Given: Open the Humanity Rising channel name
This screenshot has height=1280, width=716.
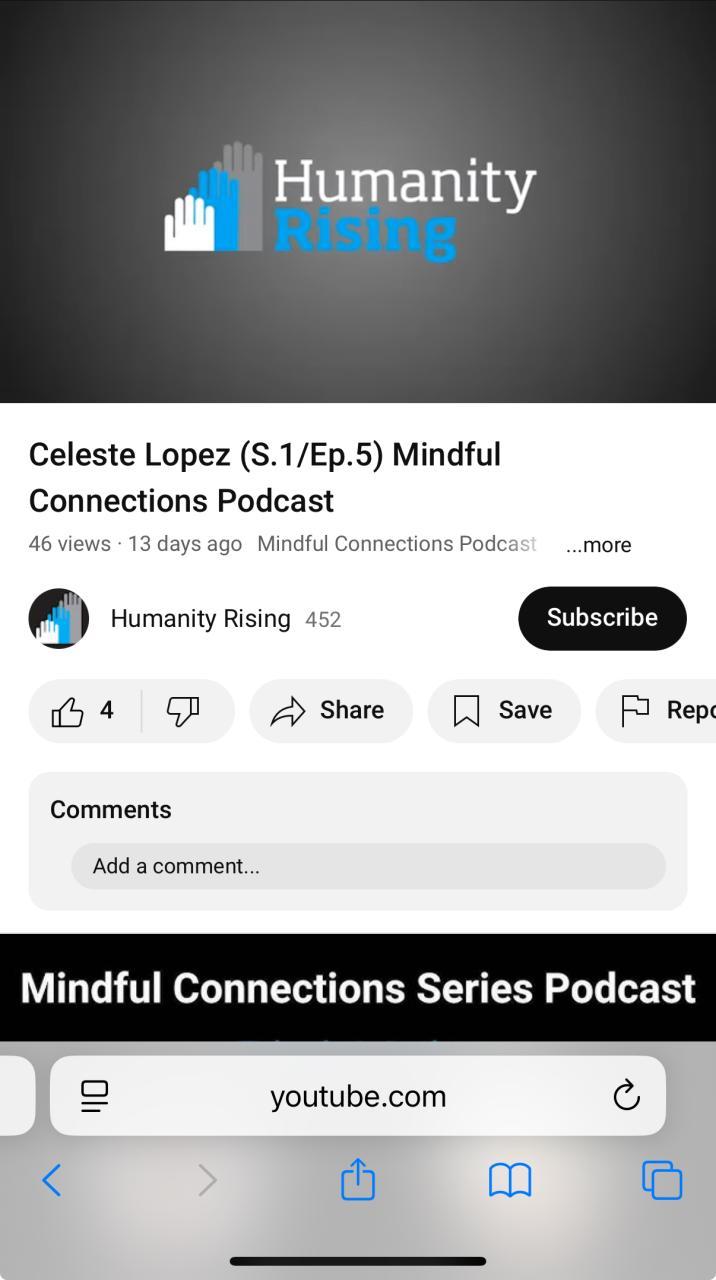Looking at the screenshot, I should point(200,619).
